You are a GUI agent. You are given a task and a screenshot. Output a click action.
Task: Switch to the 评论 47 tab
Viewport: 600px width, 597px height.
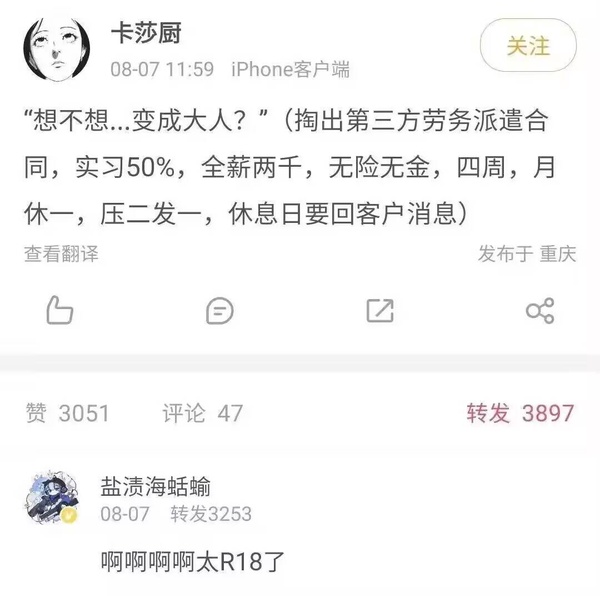click(x=202, y=413)
